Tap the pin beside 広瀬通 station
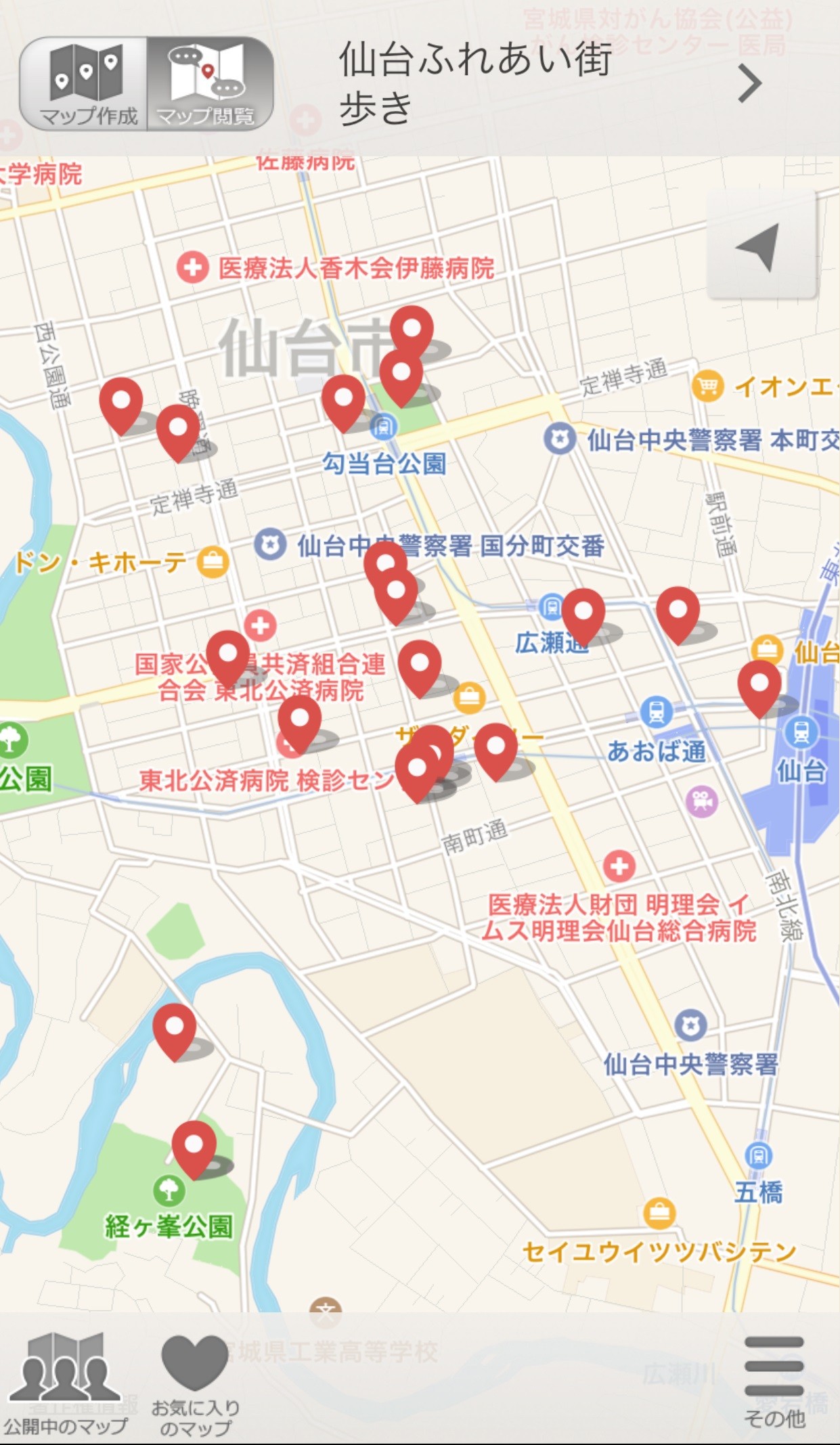This screenshot has width=840, height=1445. point(583,616)
